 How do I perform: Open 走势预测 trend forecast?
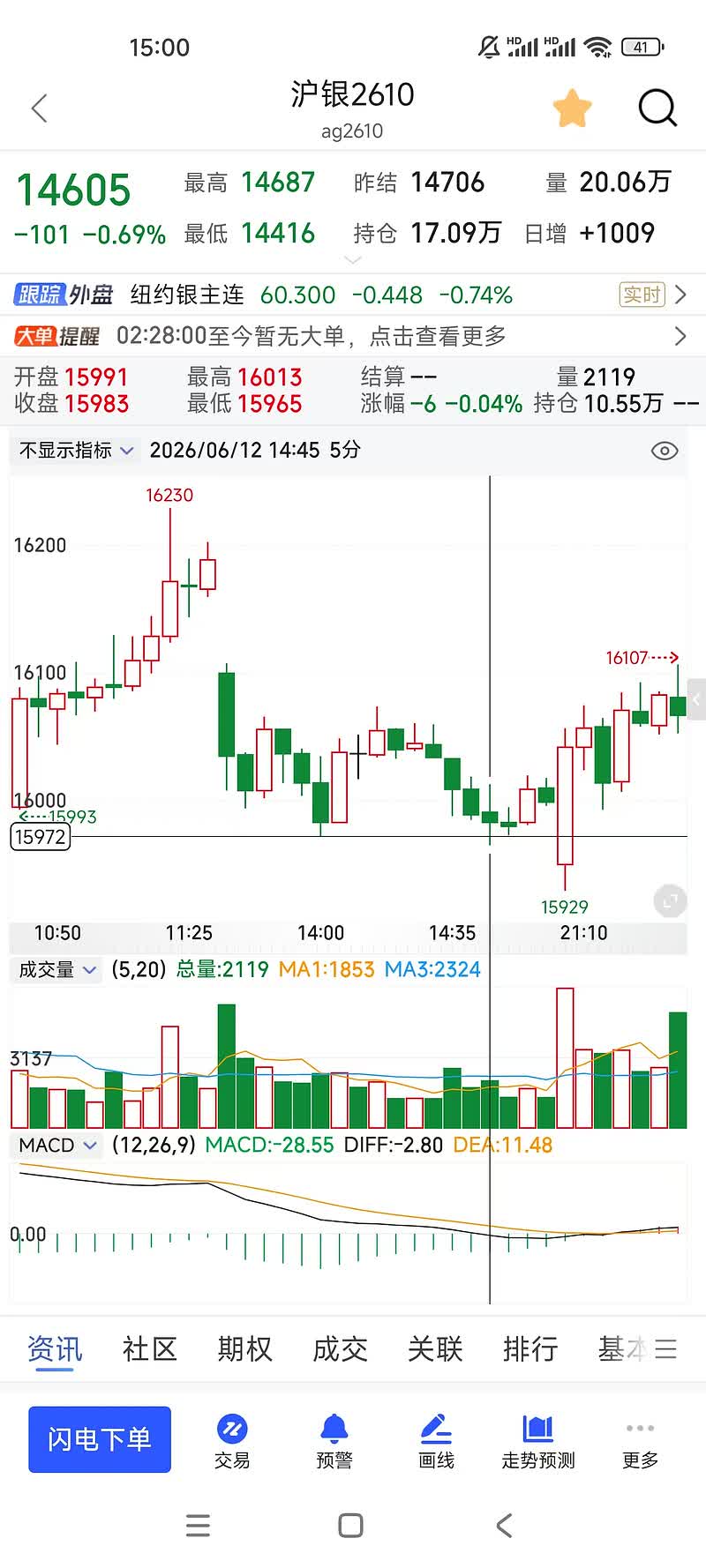[x=538, y=1442]
